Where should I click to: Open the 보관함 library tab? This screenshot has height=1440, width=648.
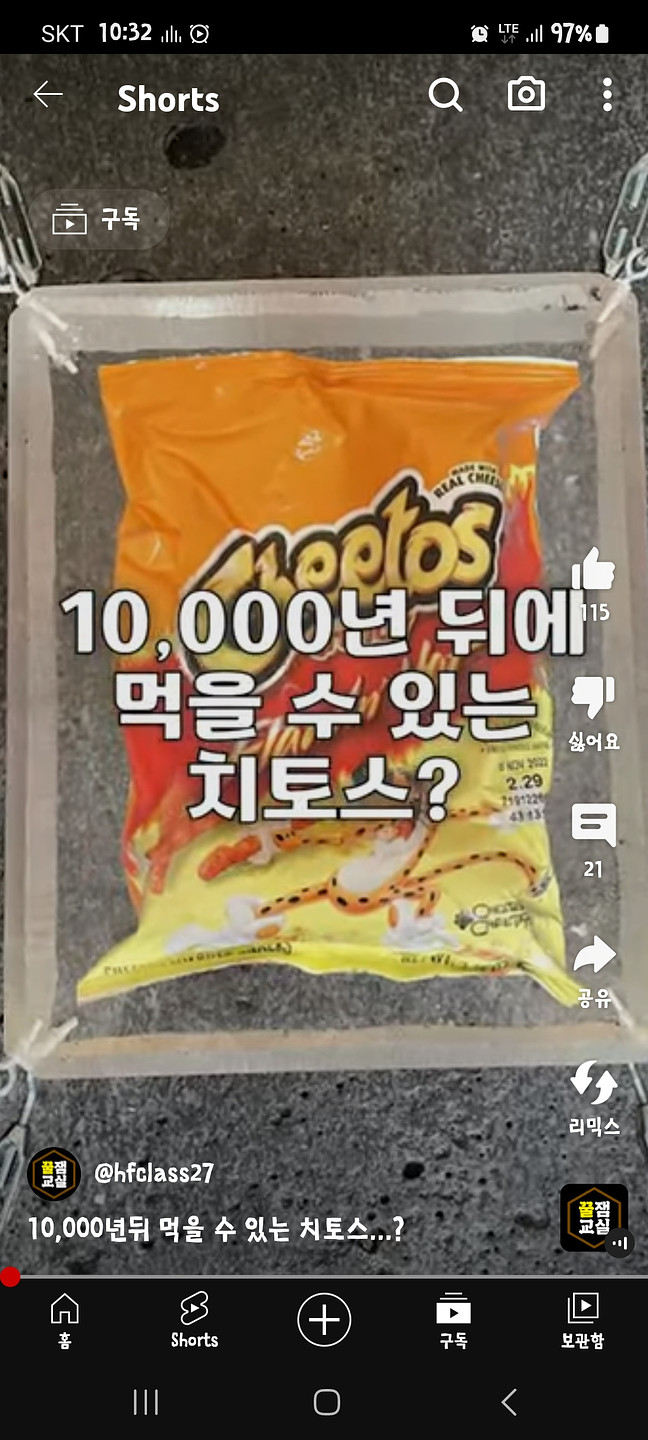click(x=582, y=1320)
